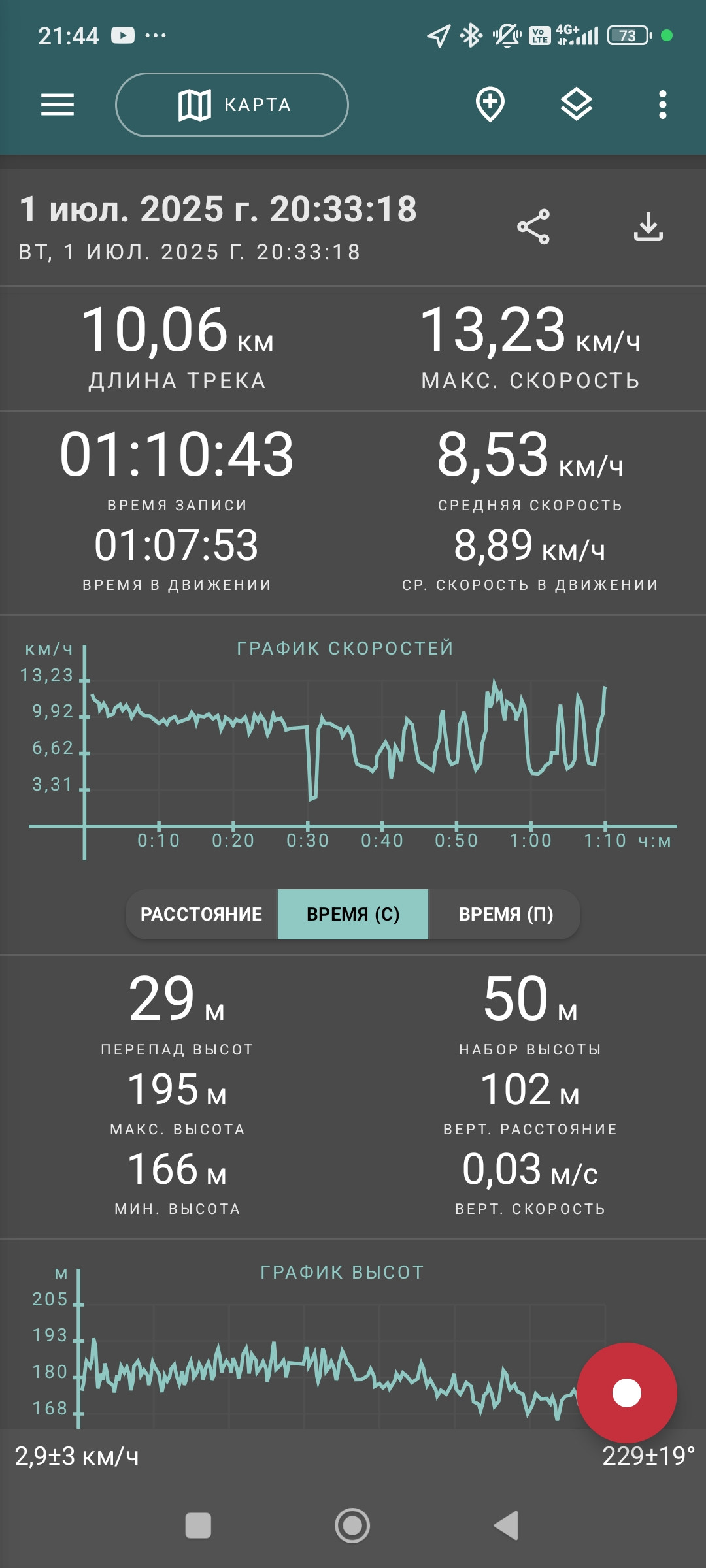Viewport: 706px width, 1568px height.
Task: Select the Время (С) chart mode
Action: pyautogui.click(x=353, y=914)
